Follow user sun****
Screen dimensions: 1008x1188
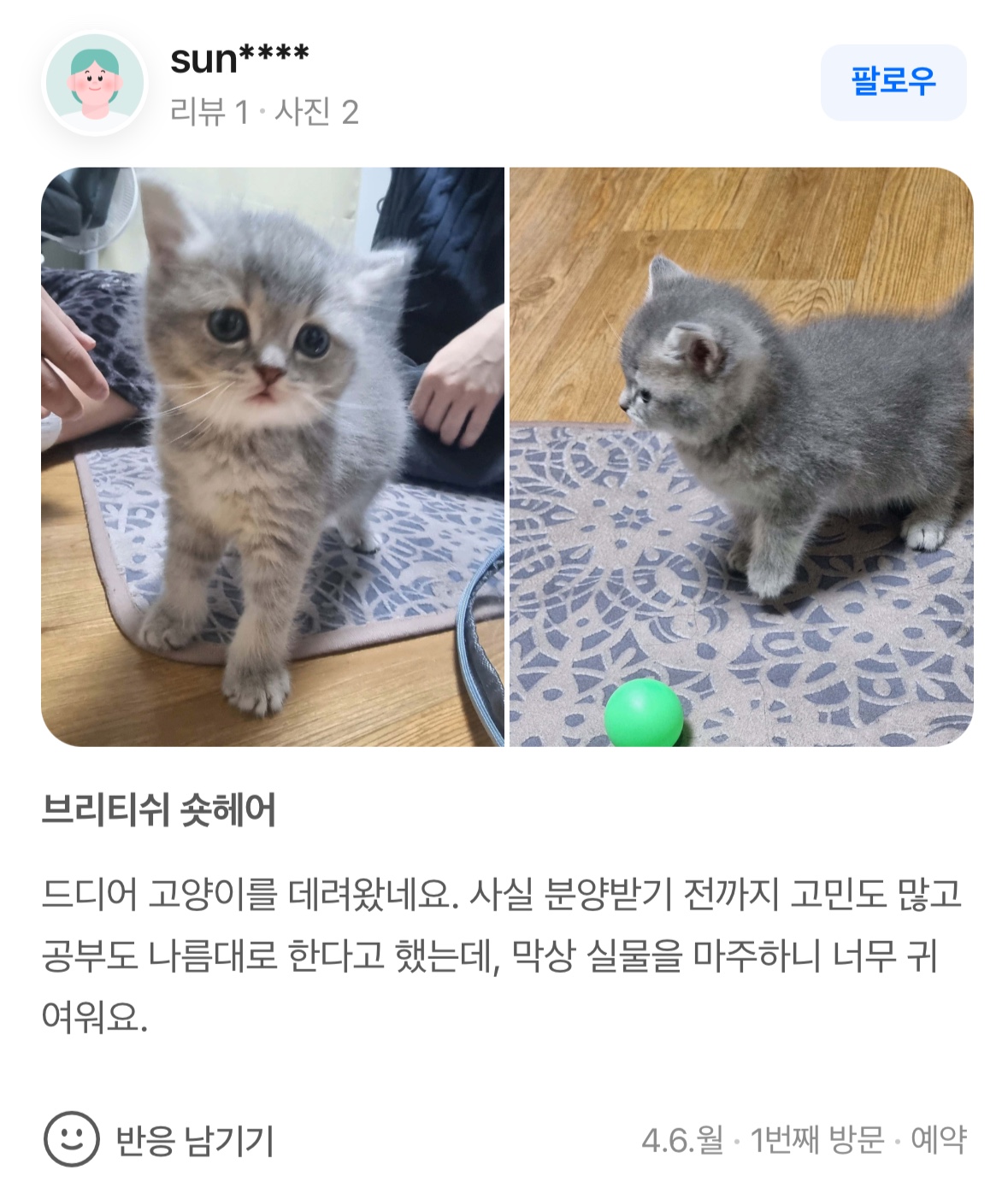(893, 82)
